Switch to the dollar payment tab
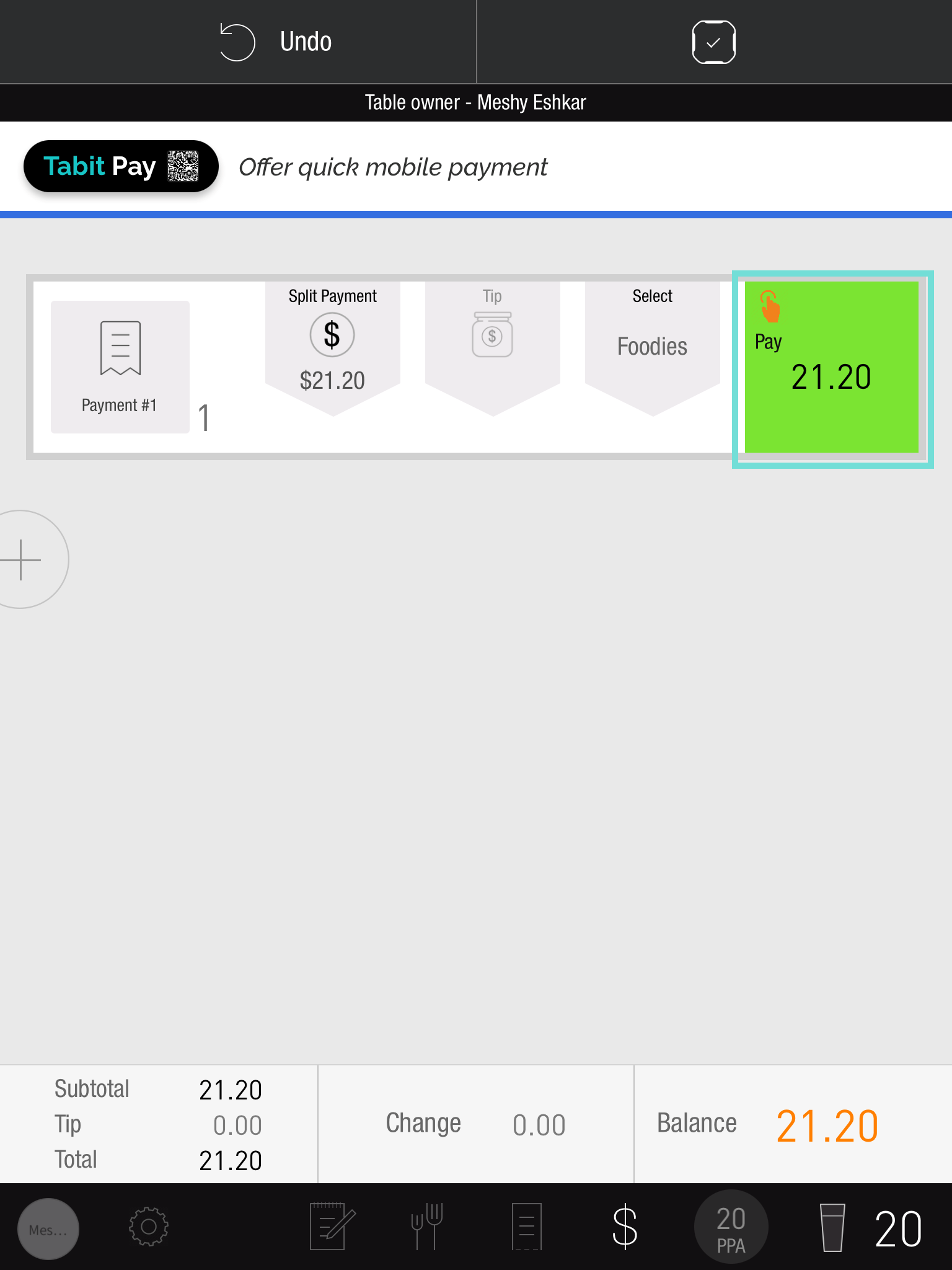 click(x=624, y=1226)
